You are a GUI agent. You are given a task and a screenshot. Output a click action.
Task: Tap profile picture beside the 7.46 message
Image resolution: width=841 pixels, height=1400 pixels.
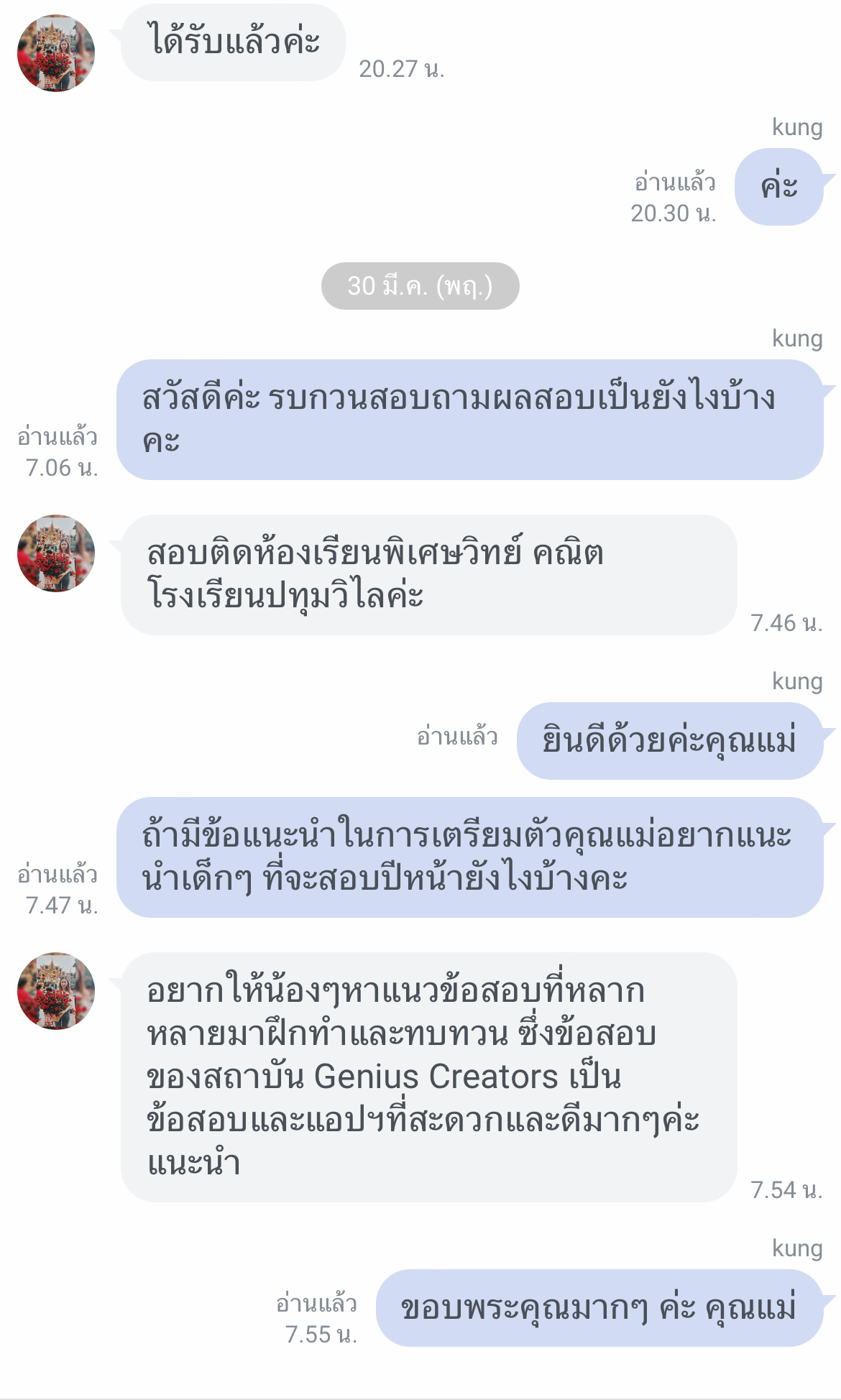click(x=56, y=553)
